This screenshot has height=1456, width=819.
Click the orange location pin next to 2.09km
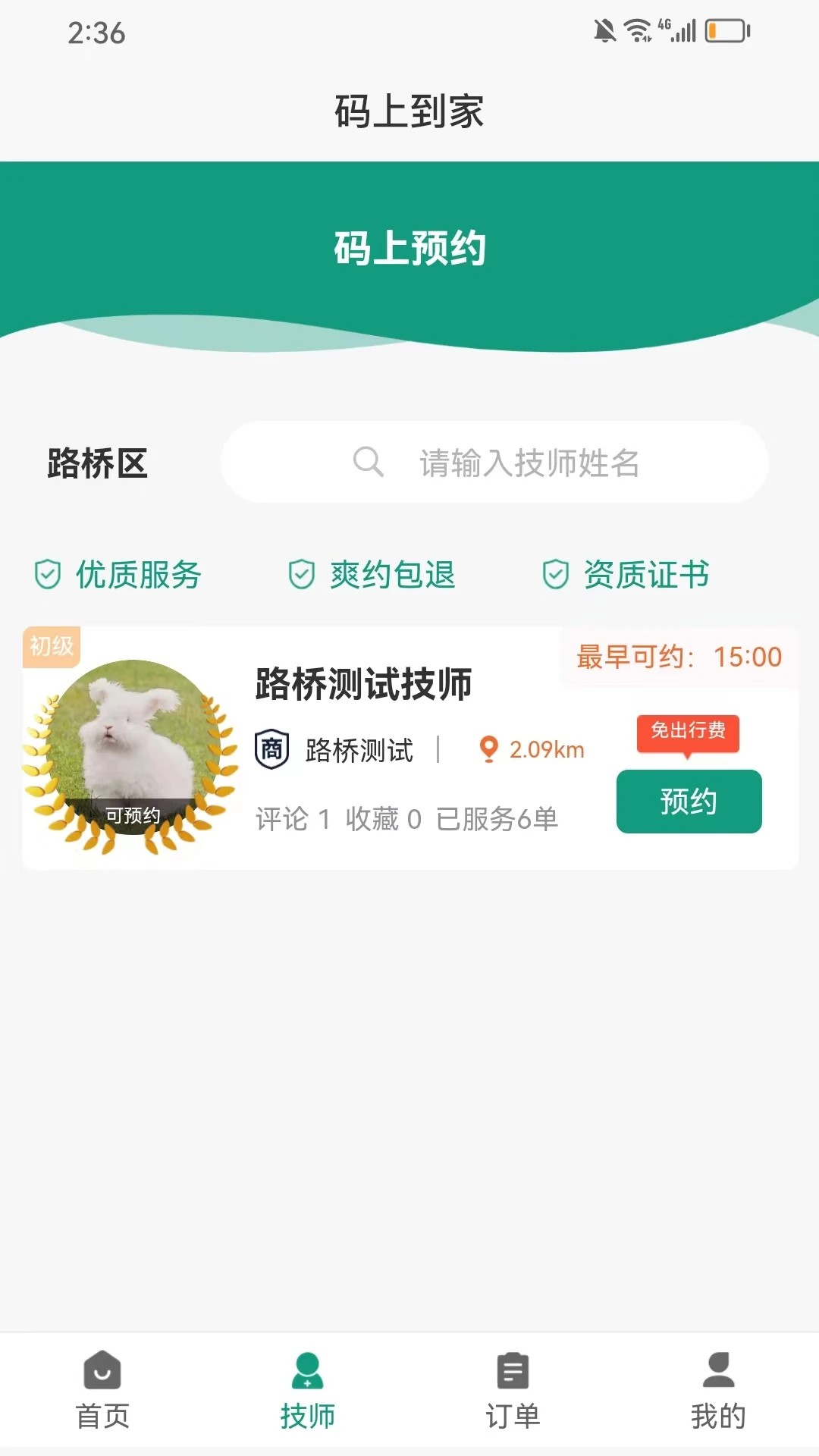[x=488, y=749]
